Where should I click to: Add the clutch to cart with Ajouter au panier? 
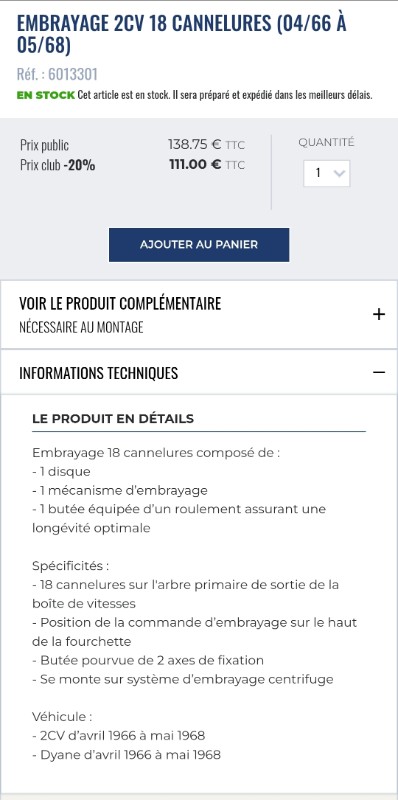coord(199,244)
